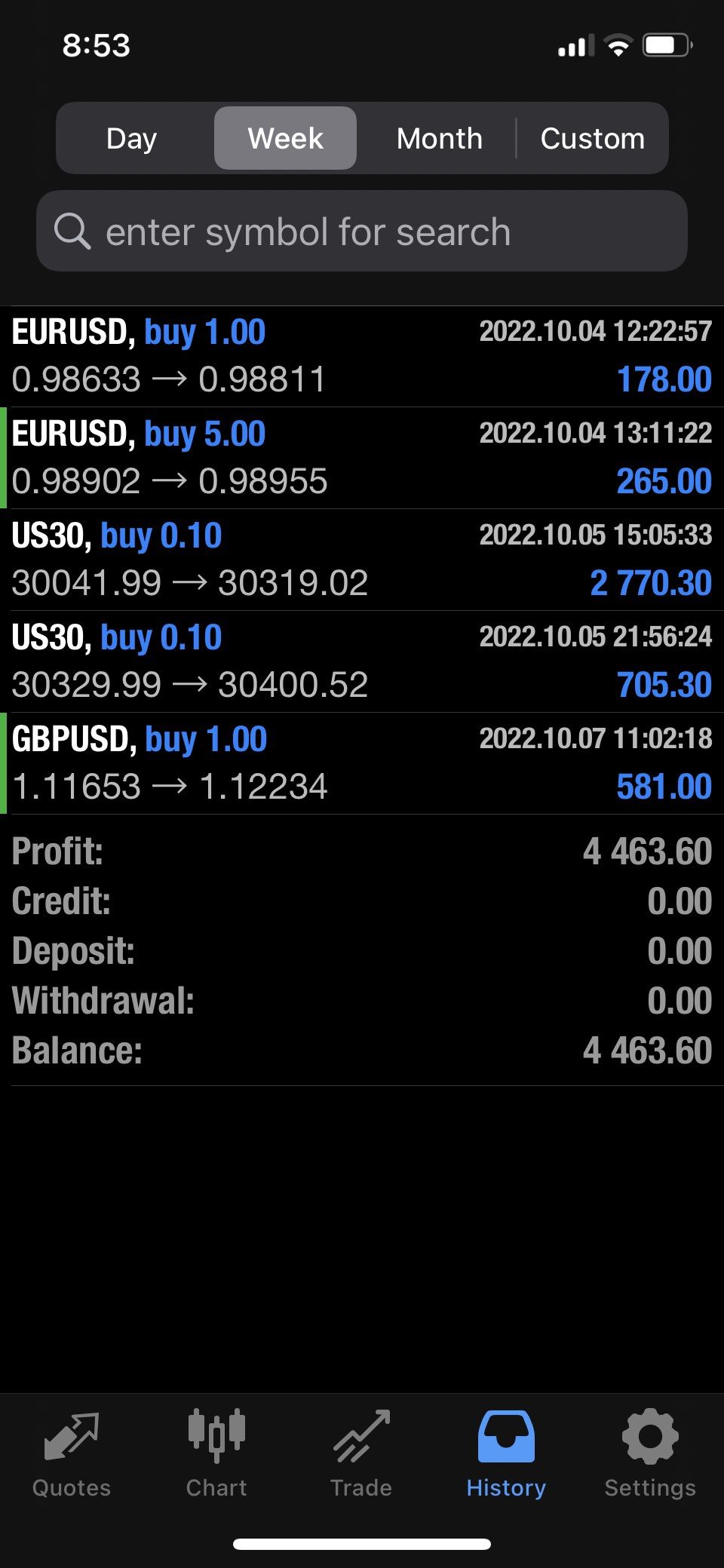Switch to the Trade tab

(x=361, y=1454)
